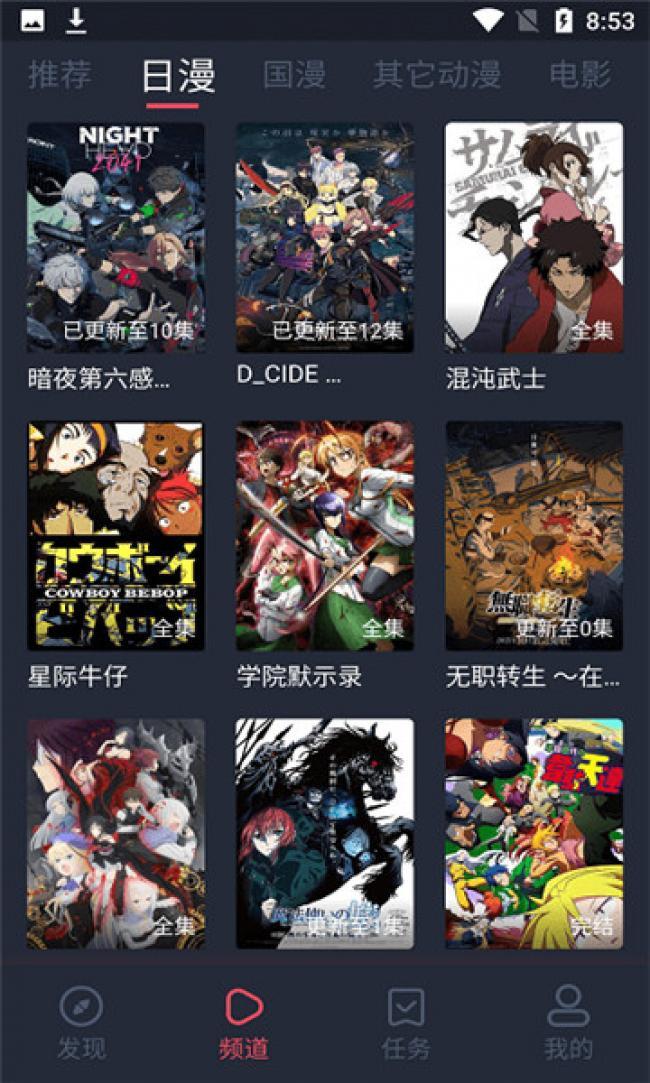Switch to the 电影 tab

(580, 75)
